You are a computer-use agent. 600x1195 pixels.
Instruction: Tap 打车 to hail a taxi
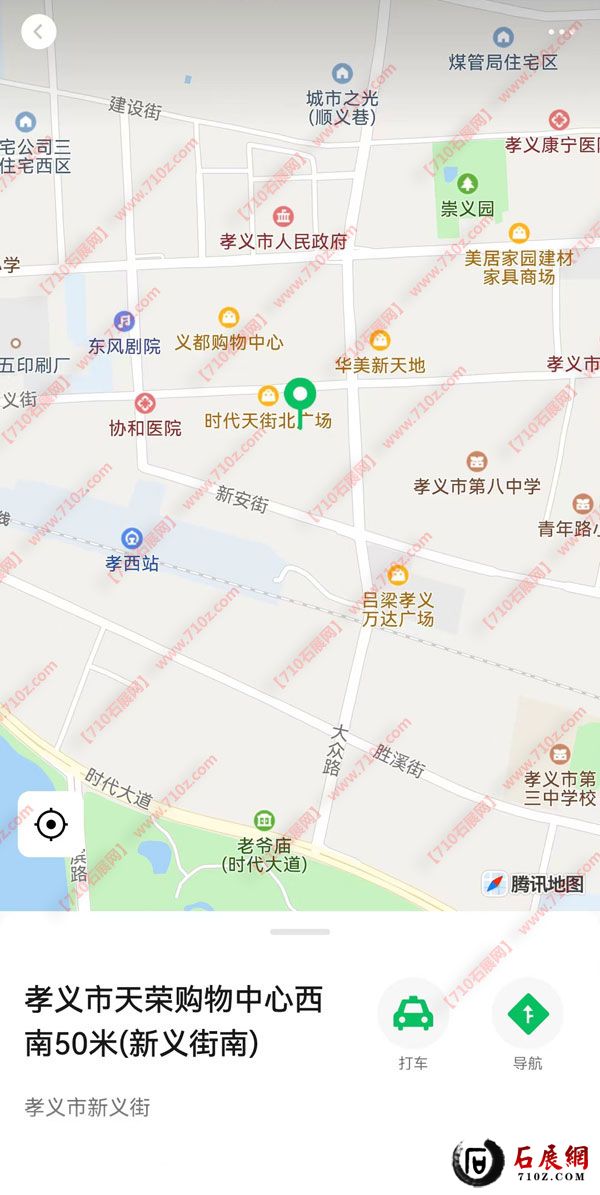[x=412, y=1014]
